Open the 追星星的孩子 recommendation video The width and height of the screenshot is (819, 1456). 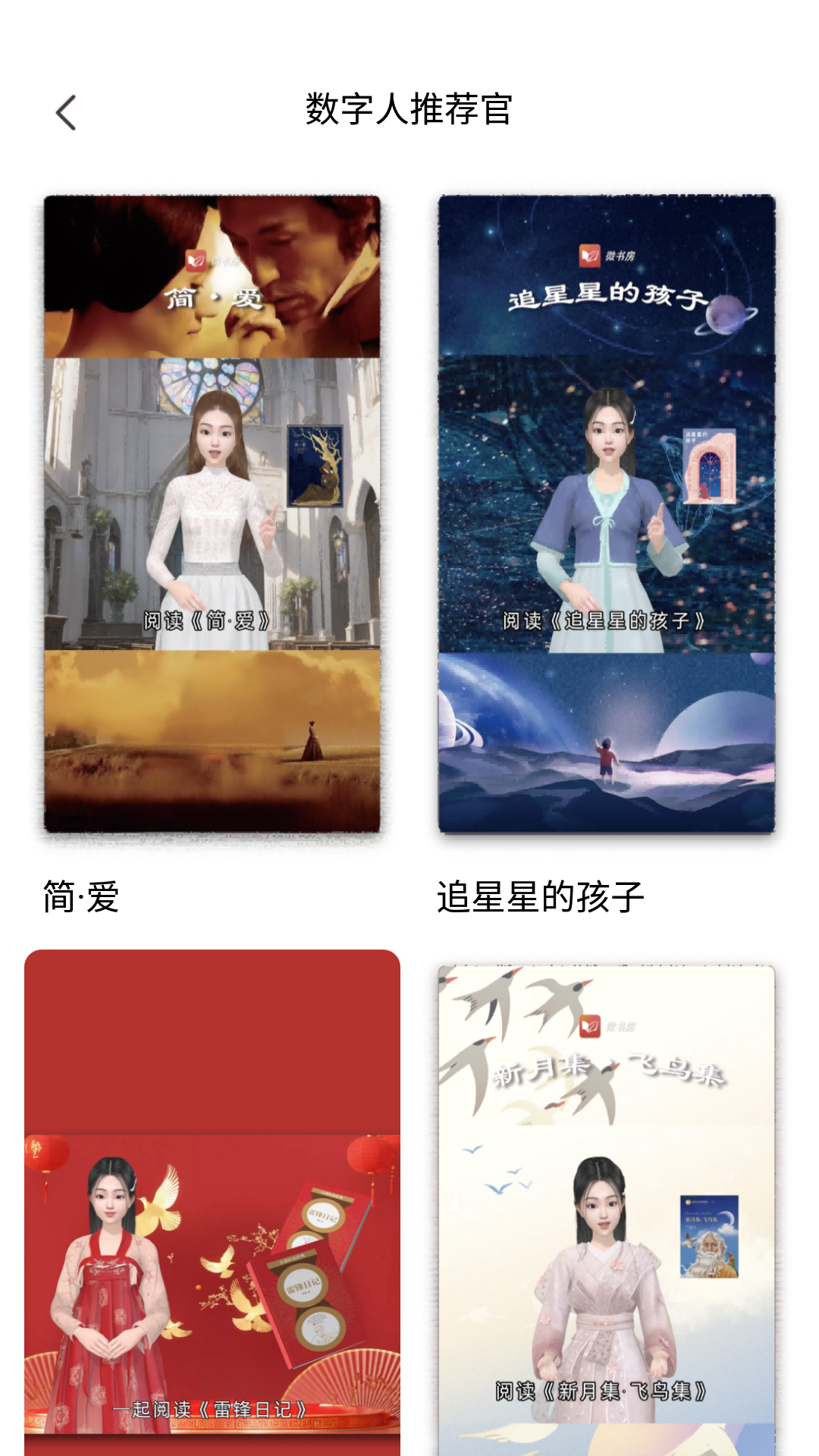click(x=607, y=516)
